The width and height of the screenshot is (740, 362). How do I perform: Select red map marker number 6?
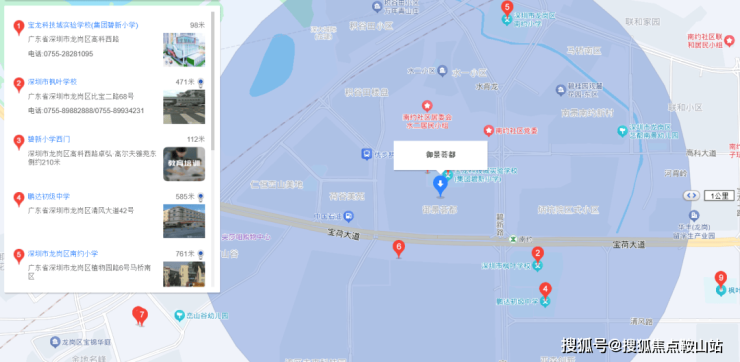[399, 248]
